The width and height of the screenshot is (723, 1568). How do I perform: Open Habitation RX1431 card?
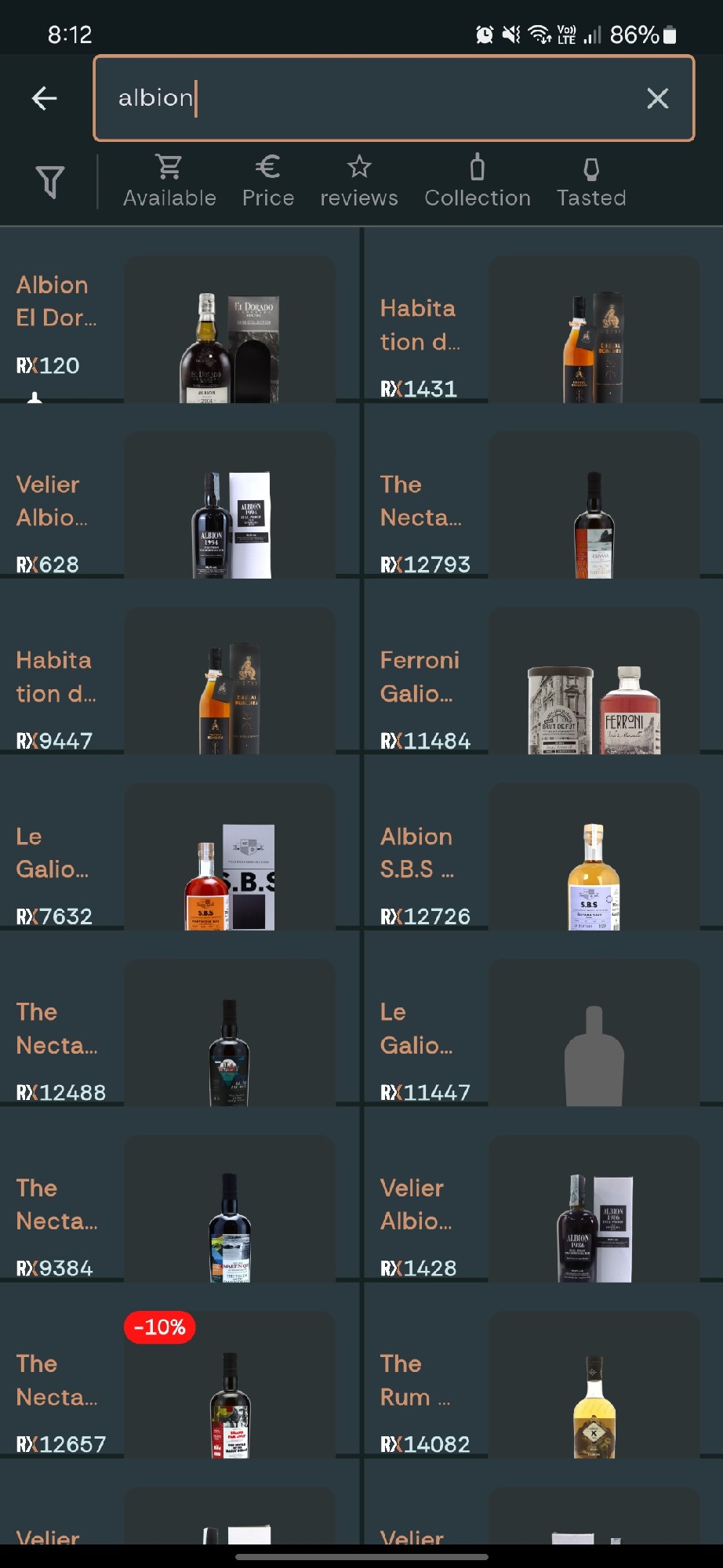tap(543, 328)
